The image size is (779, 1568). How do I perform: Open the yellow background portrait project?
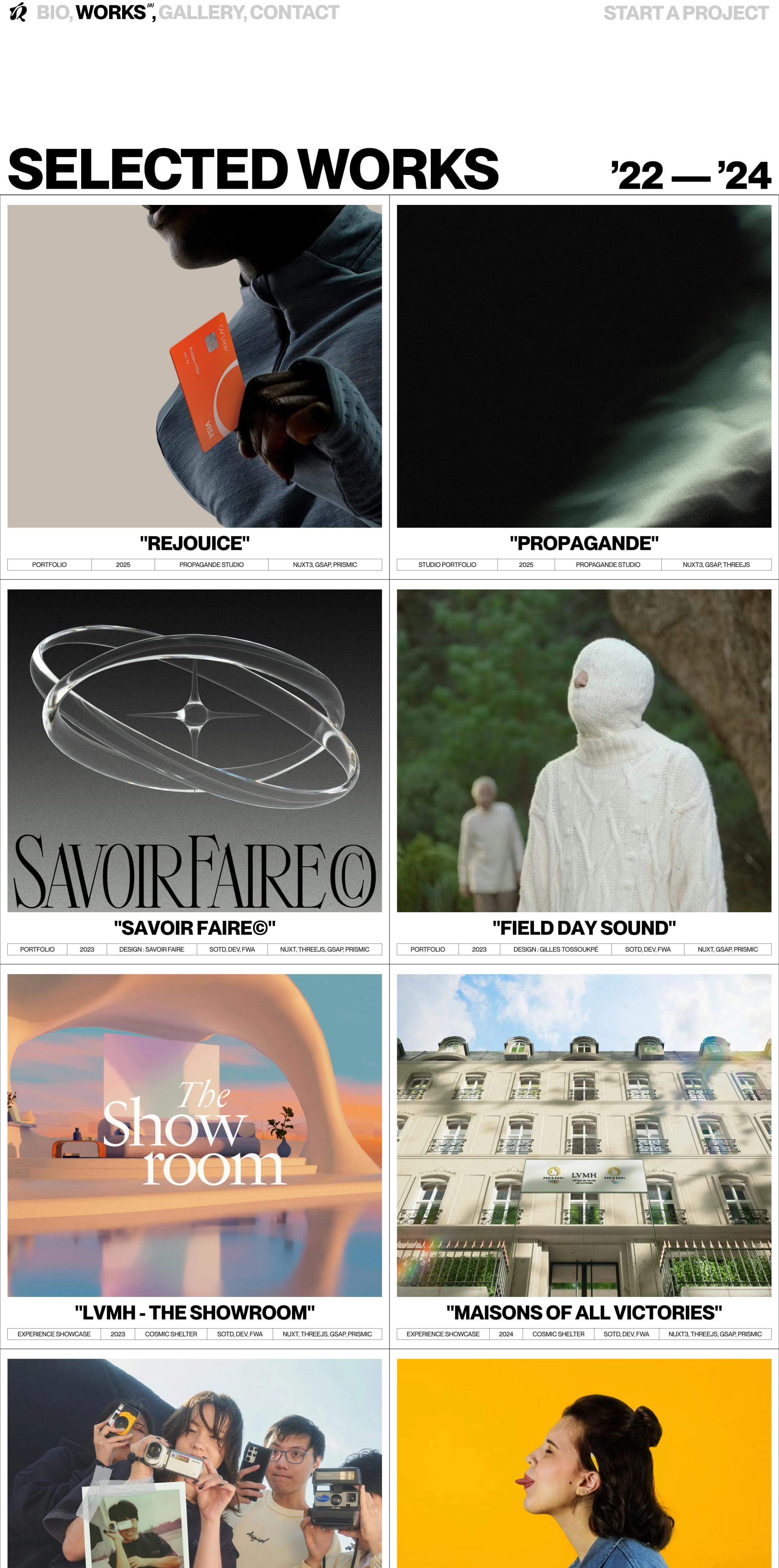(x=583, y=1461)
